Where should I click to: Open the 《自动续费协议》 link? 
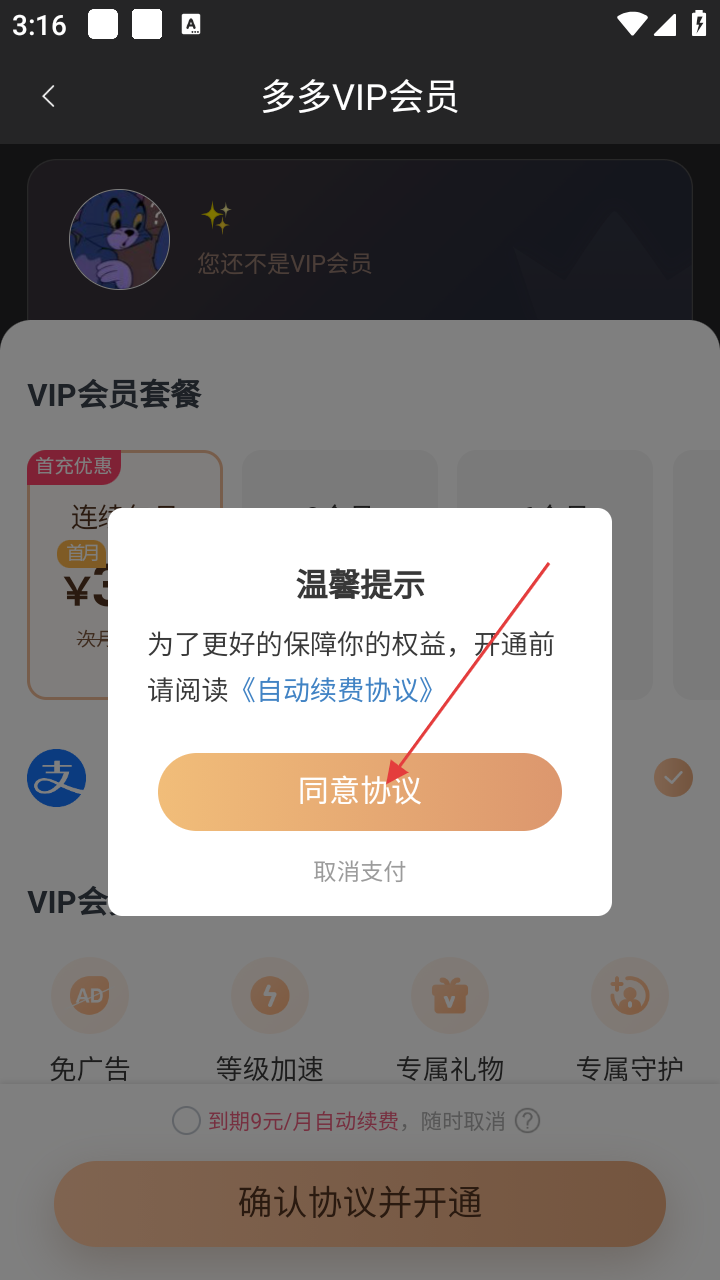click(337, 690)
